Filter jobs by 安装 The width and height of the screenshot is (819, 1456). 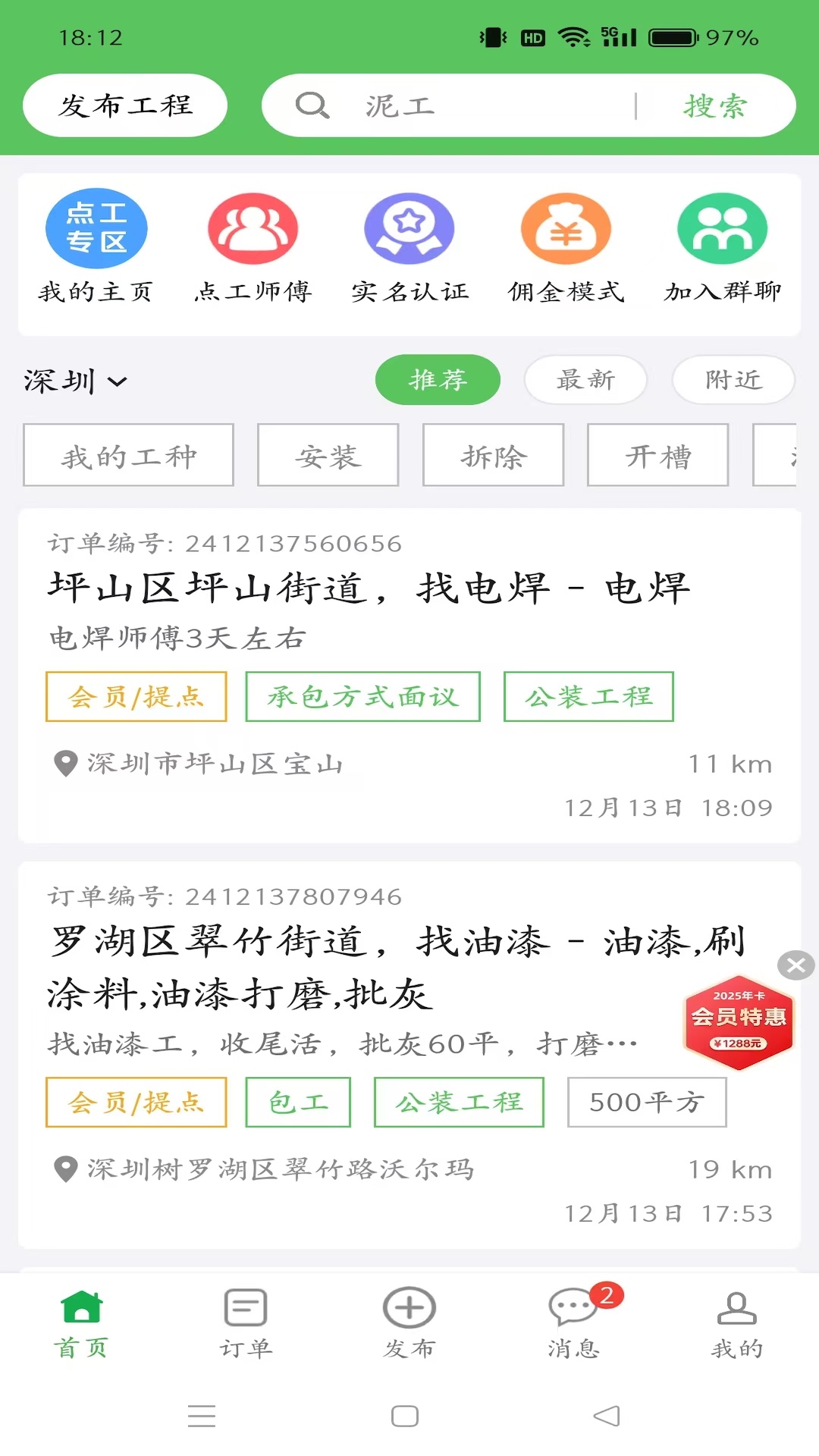coord(328,455)
